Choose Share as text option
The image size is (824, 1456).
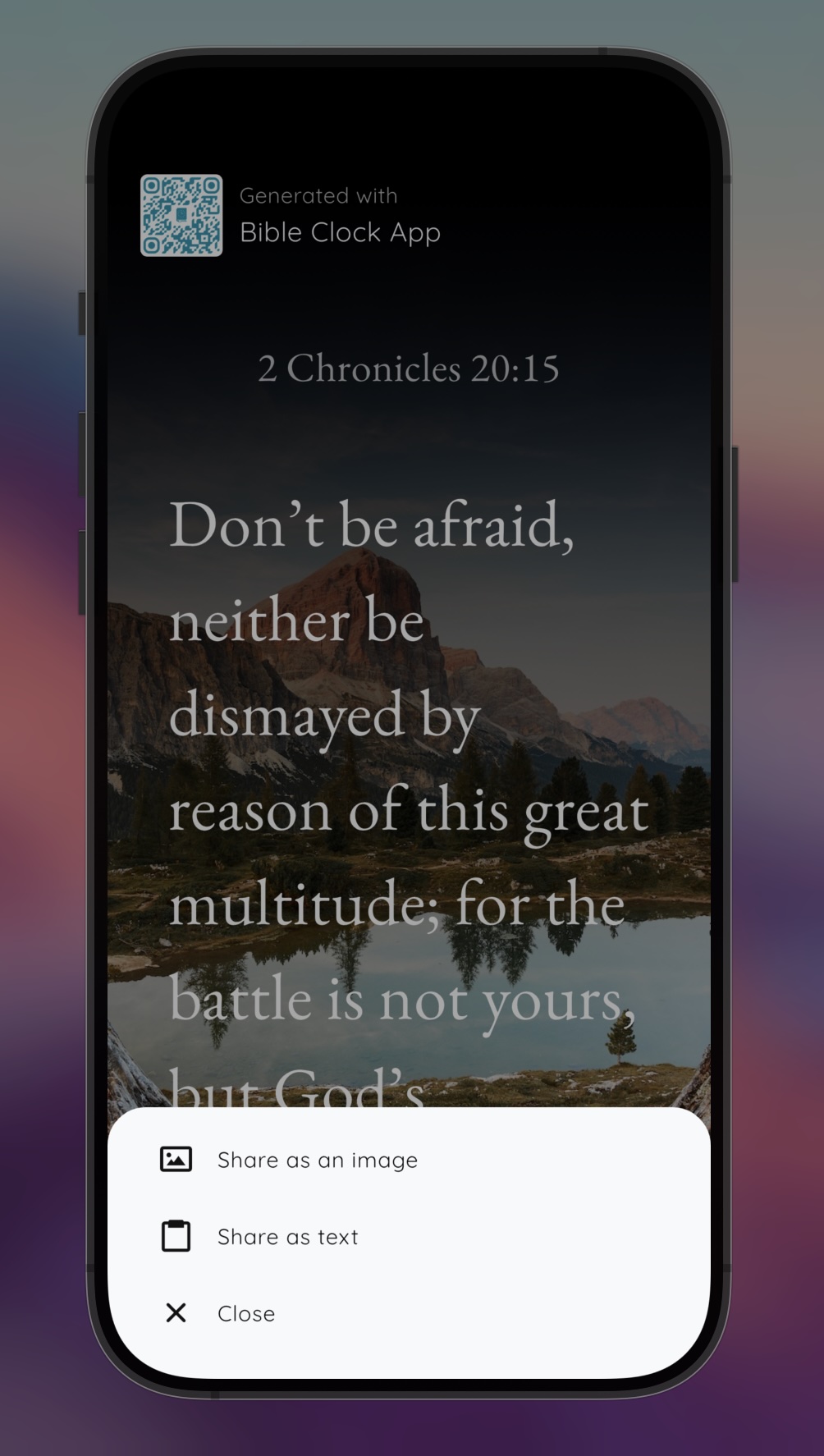tap(287, 1237)
